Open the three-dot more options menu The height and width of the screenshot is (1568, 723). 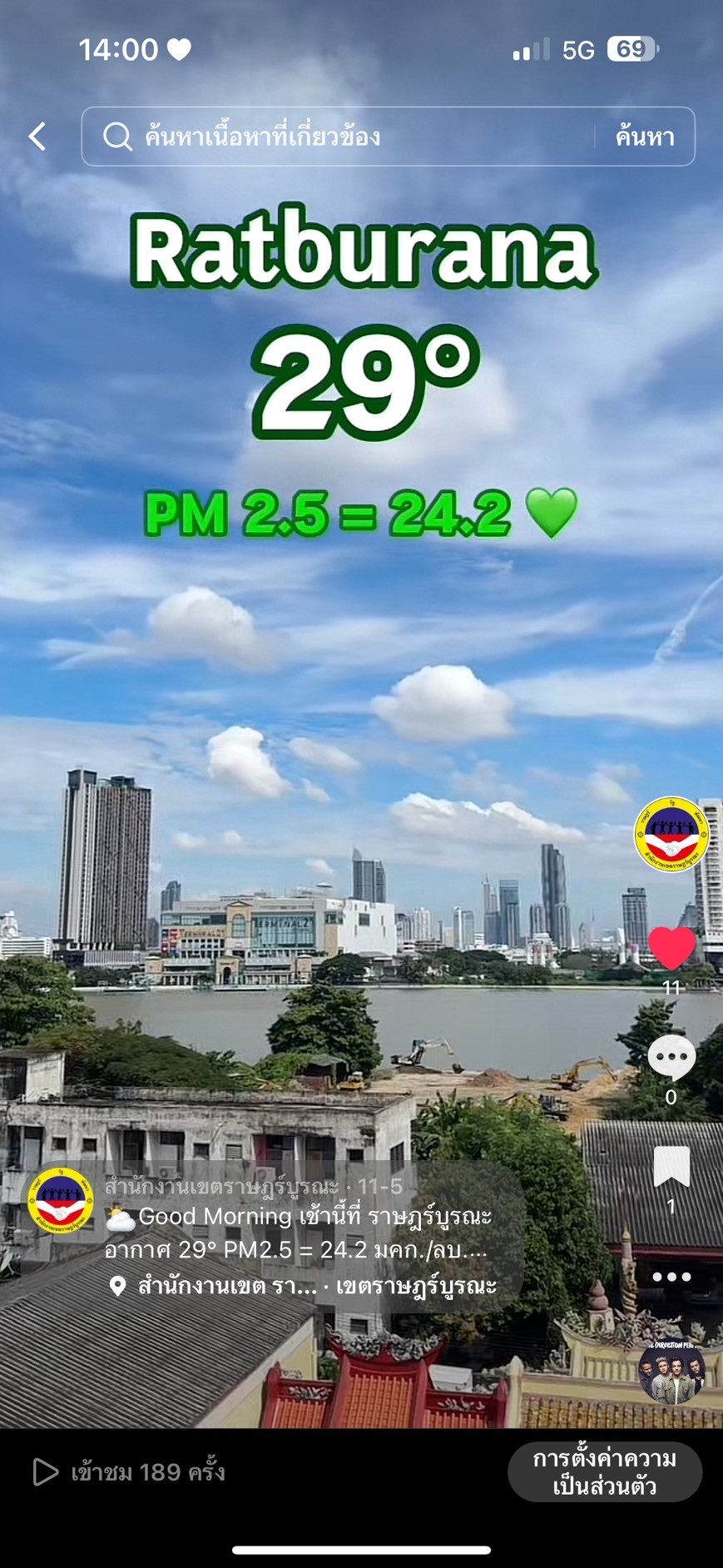click(x=671, y=1277)
